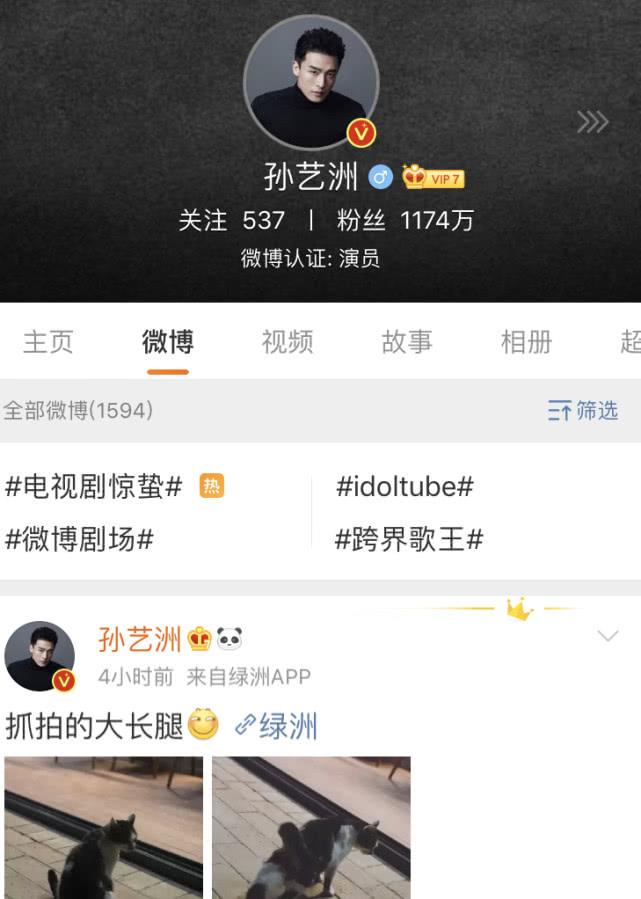
Task: Open the #跨界歌王# topic
Action: point(409,539)
